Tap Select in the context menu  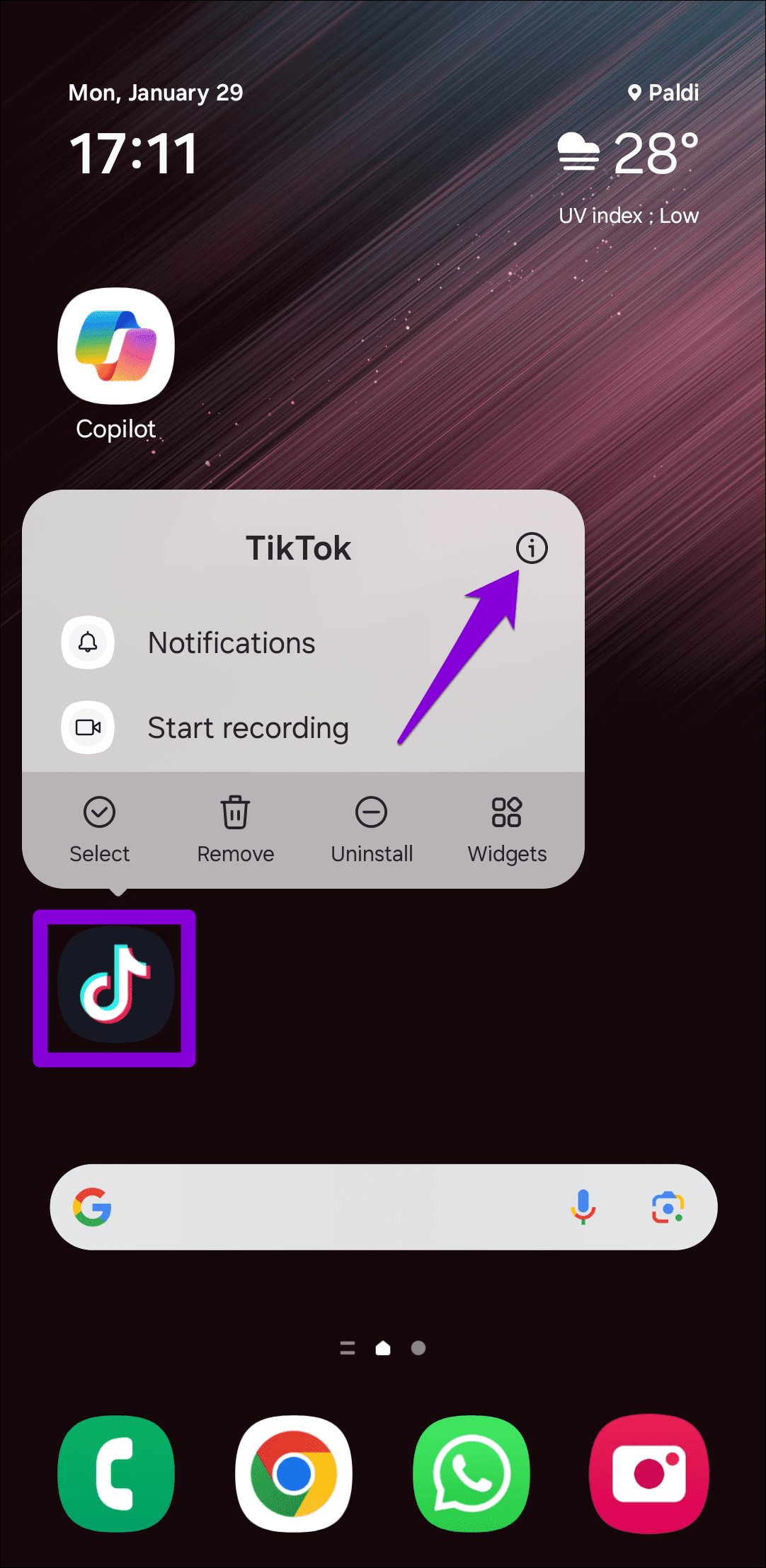pyautogui.click(x=99, y=828)
